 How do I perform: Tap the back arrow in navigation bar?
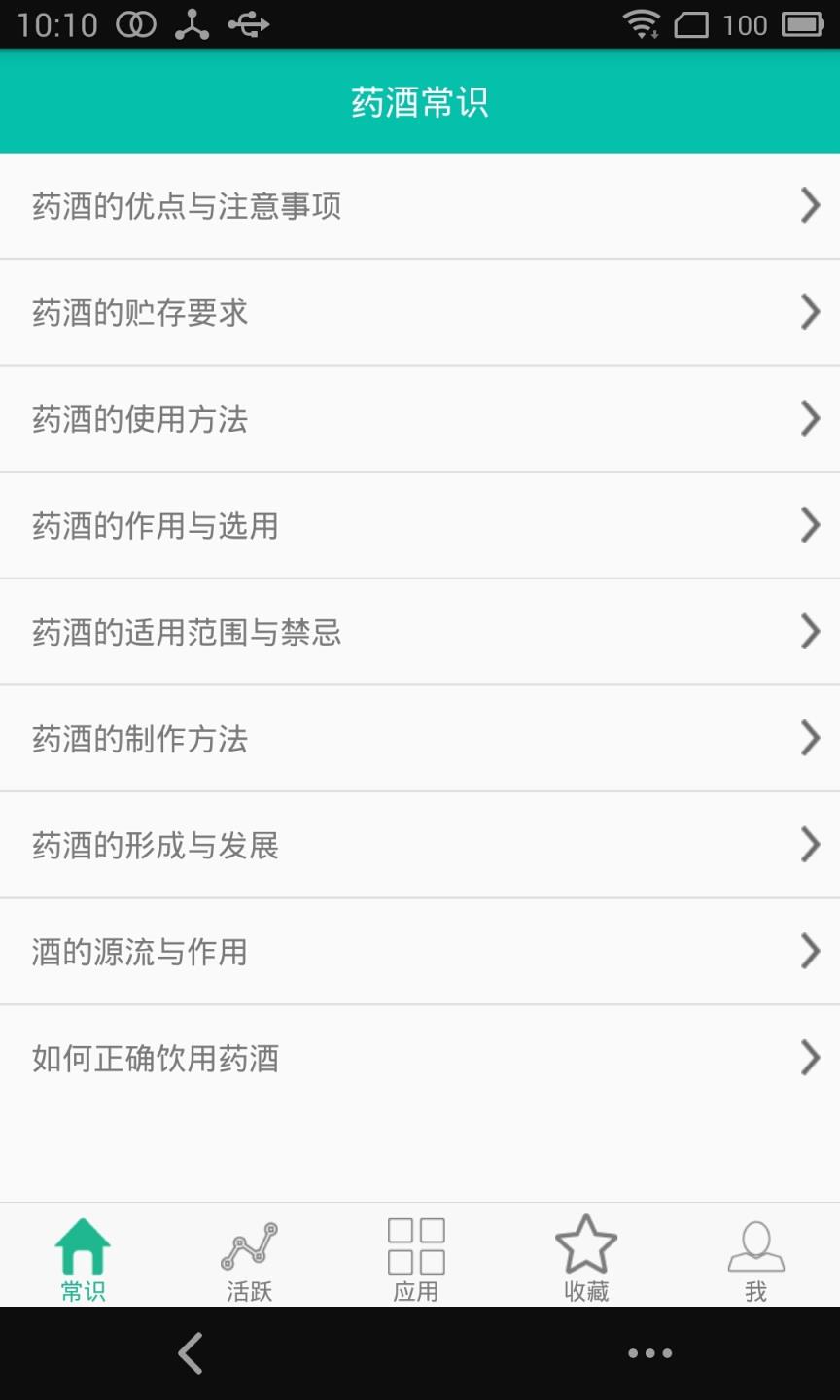tap(191, 1352)
